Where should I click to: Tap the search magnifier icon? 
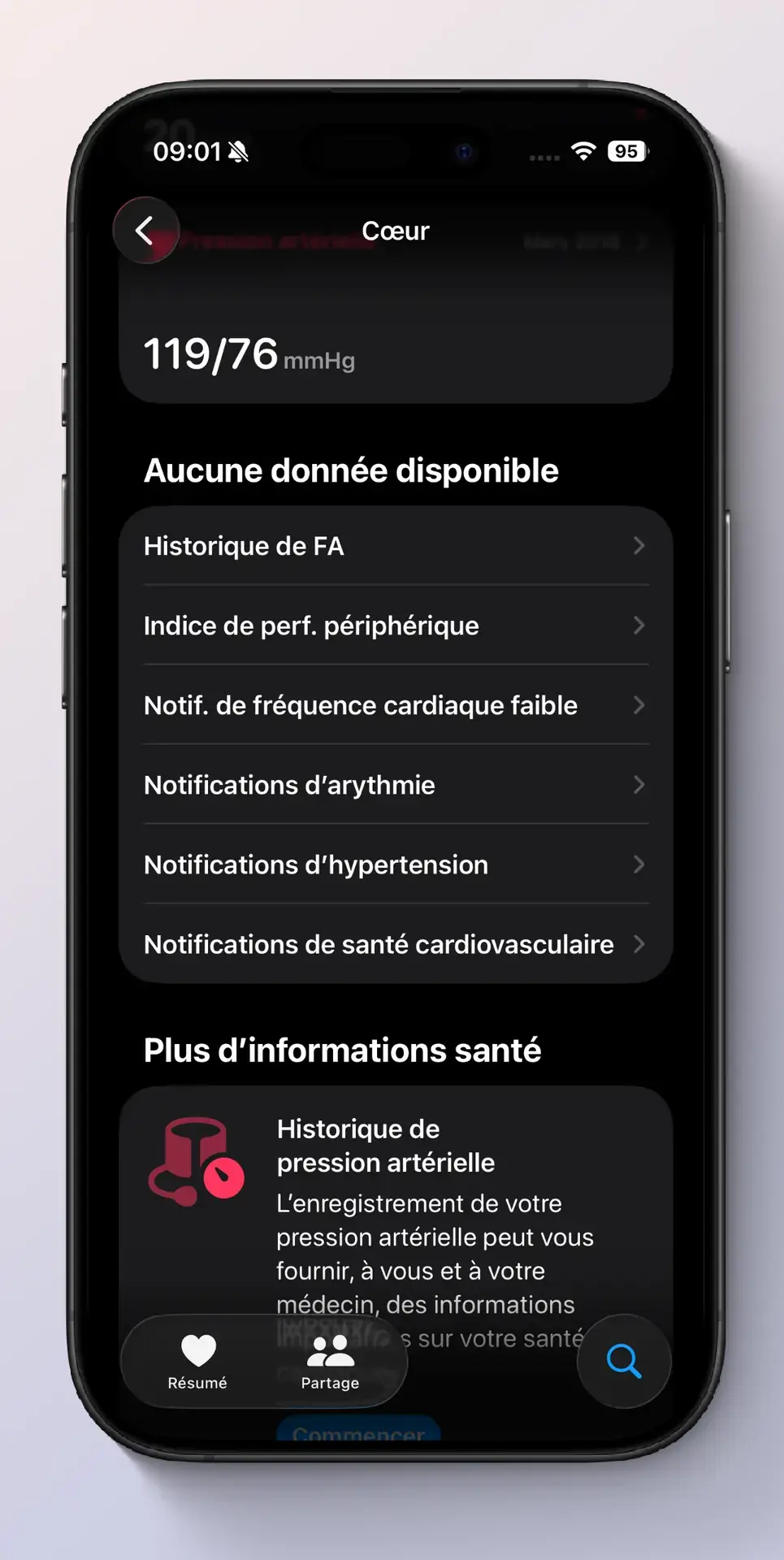[623, 1362]
